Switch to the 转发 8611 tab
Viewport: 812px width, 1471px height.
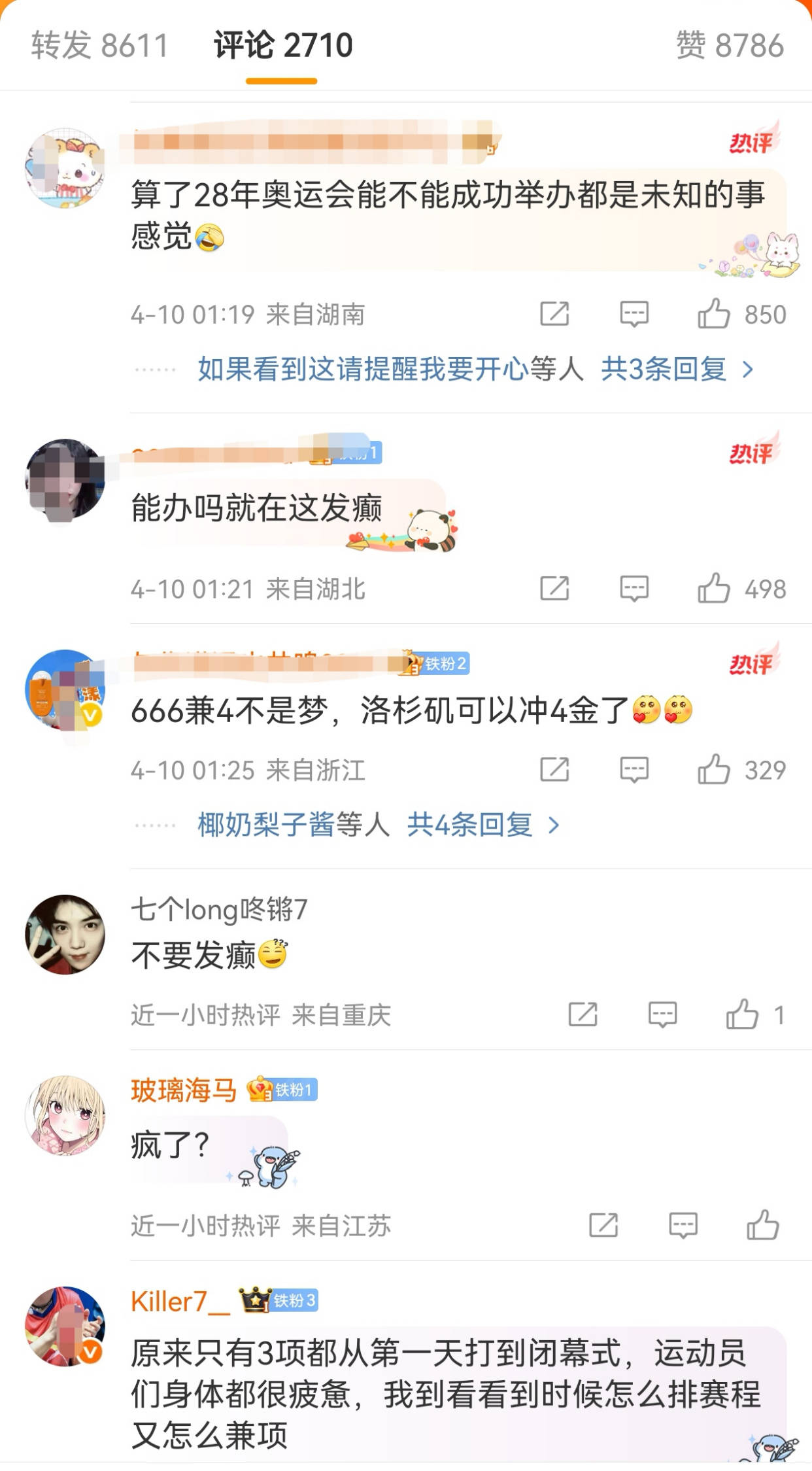point(100,45)
